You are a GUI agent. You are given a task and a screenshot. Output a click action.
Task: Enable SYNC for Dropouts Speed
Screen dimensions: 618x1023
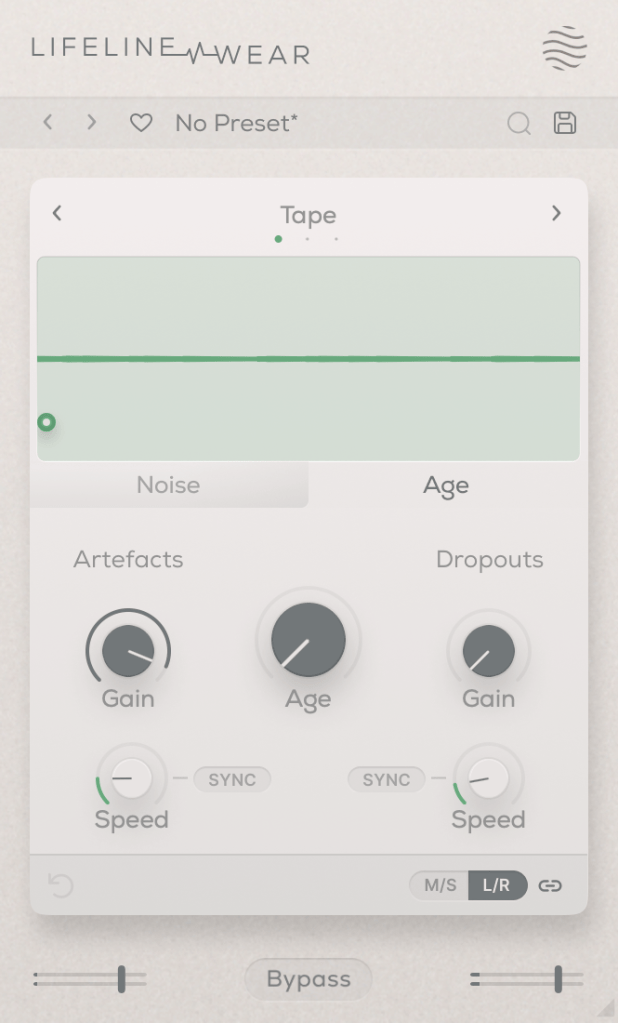point(386,779)
